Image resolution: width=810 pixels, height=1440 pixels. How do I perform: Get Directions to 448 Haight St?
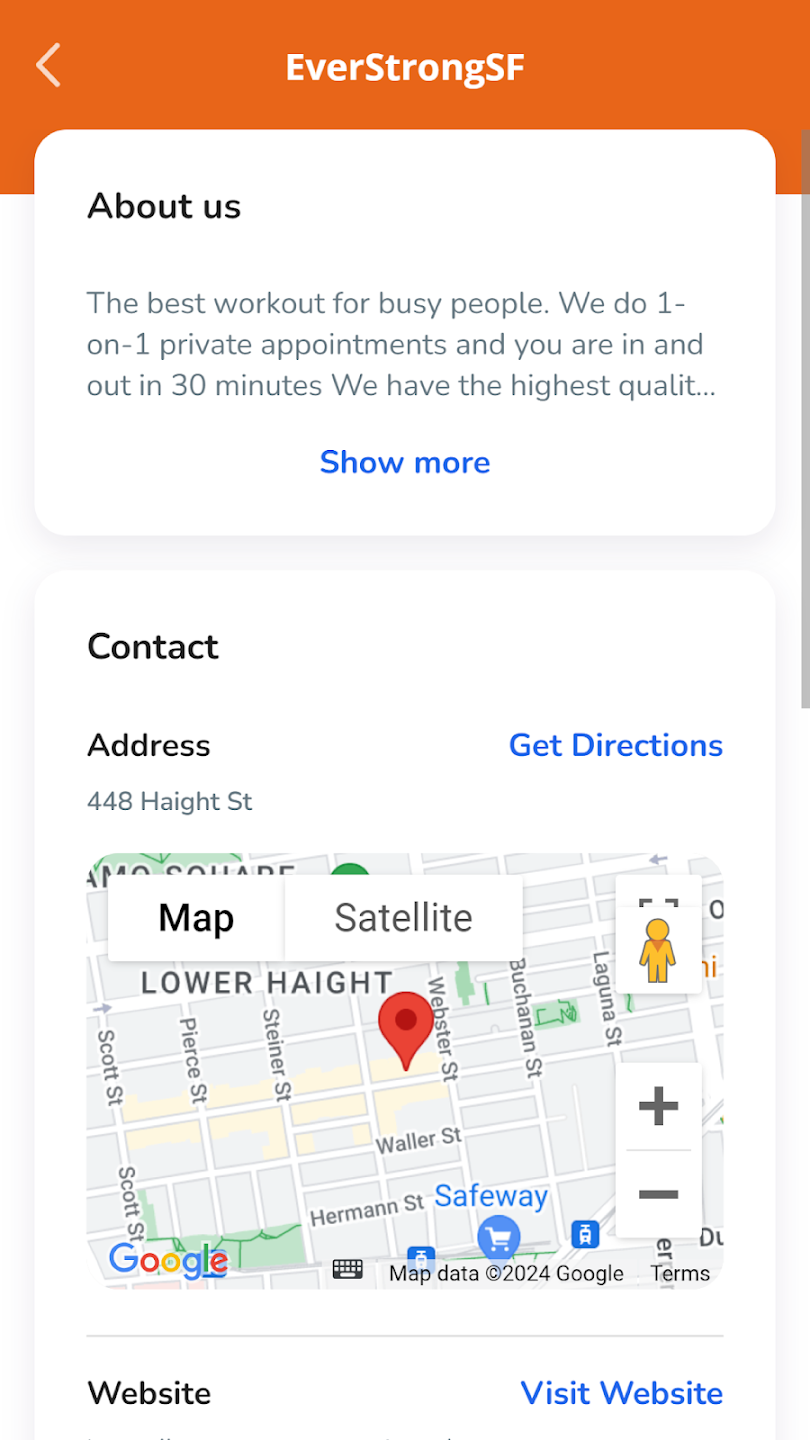(x=615, y=745)
